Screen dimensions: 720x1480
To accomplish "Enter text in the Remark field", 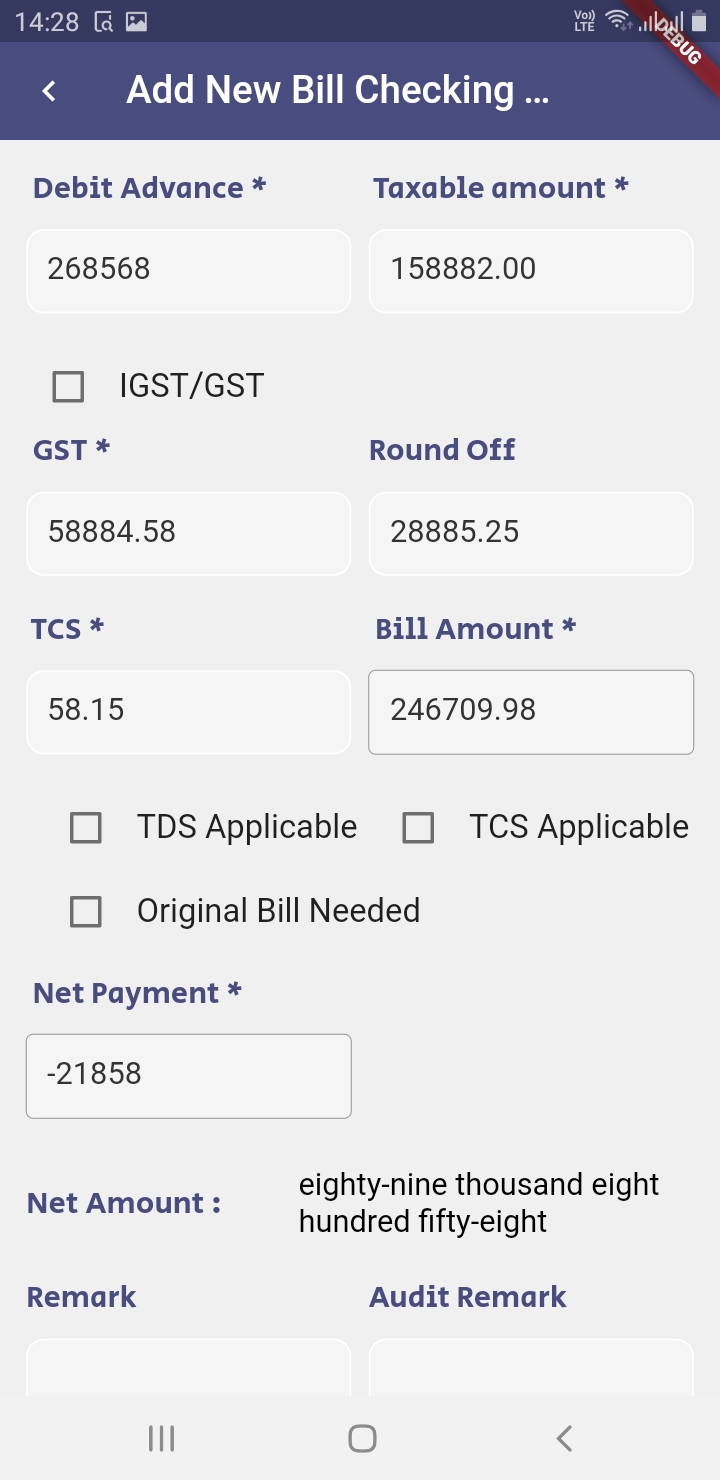I will (189, 1367).
